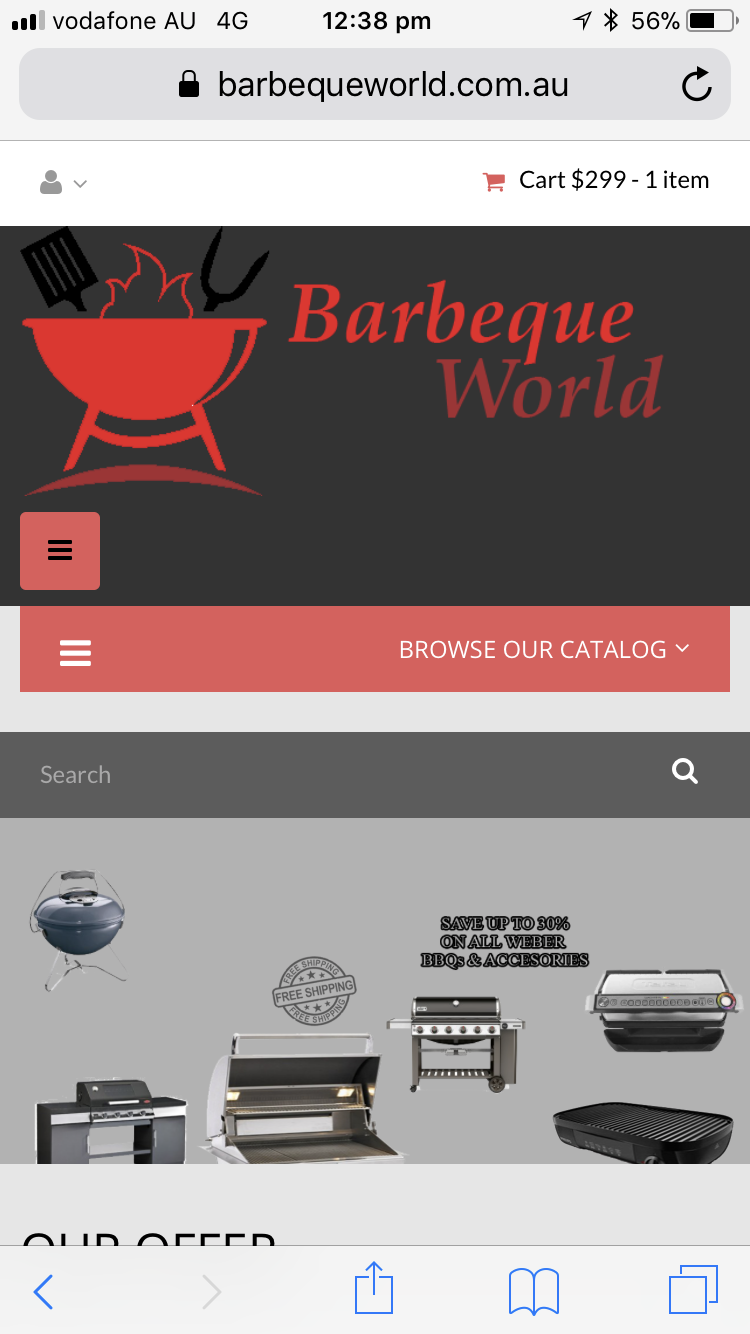Show open Safari tabs
The height and width of the screenshot is (1334, 750).
(693, 1290)
